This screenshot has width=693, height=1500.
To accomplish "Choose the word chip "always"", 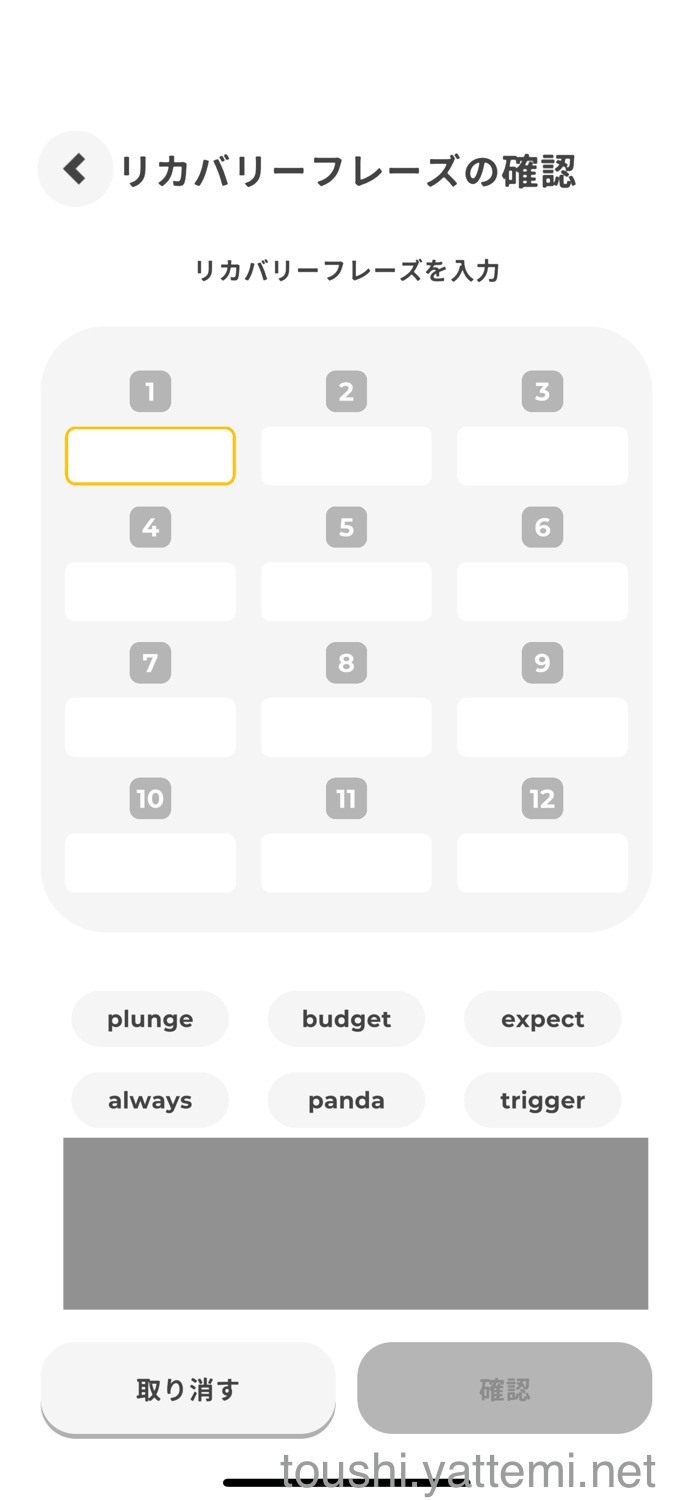I will (150, 1100).
